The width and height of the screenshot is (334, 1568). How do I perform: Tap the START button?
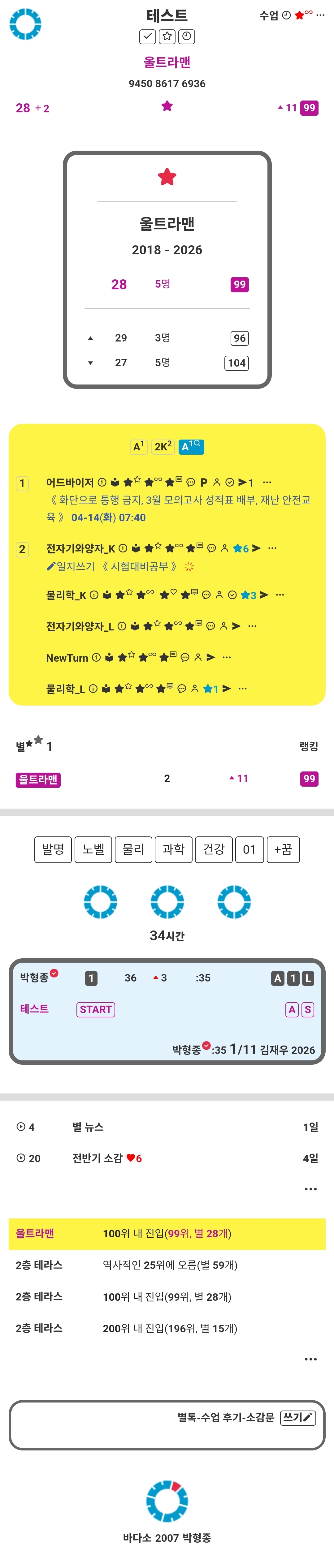(x=96, y=1009)
